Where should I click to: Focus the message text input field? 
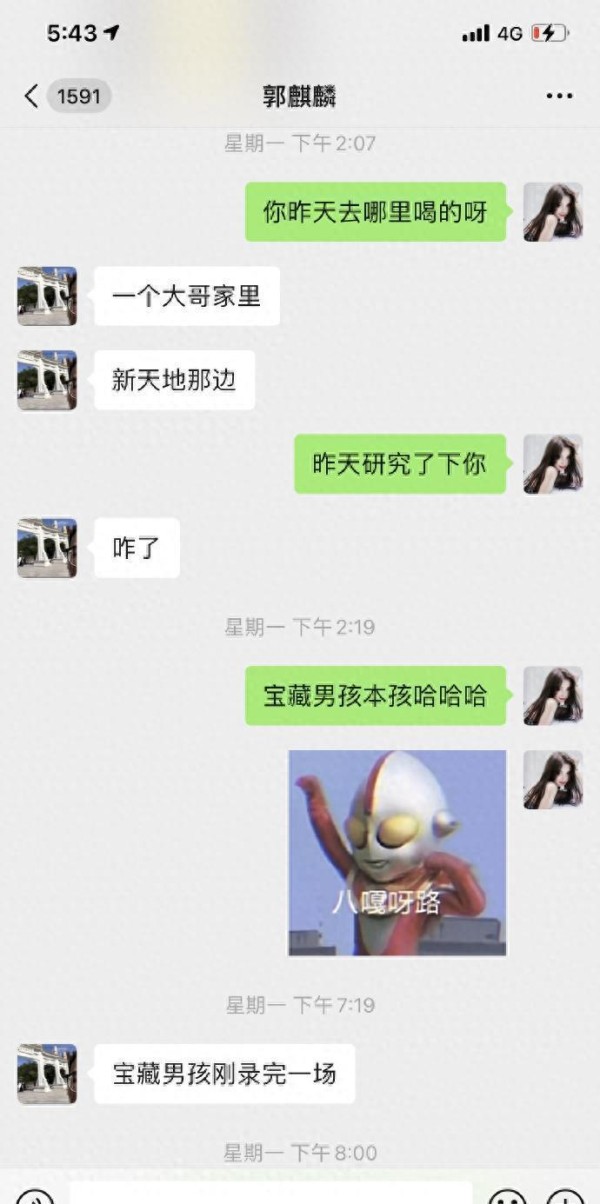270,1193
